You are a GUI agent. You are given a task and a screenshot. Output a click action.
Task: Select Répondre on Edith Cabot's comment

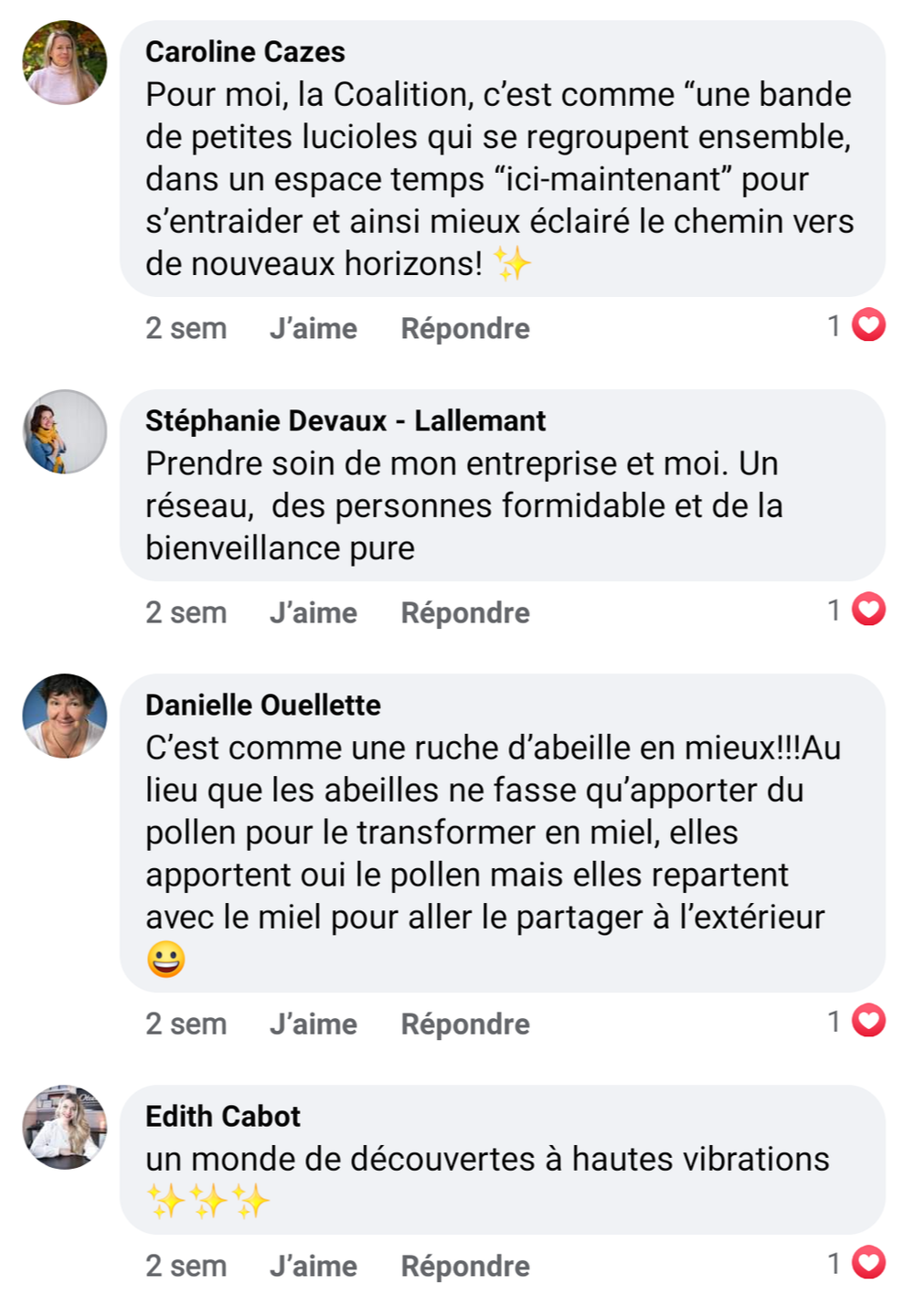click(x=464, y=1266)
